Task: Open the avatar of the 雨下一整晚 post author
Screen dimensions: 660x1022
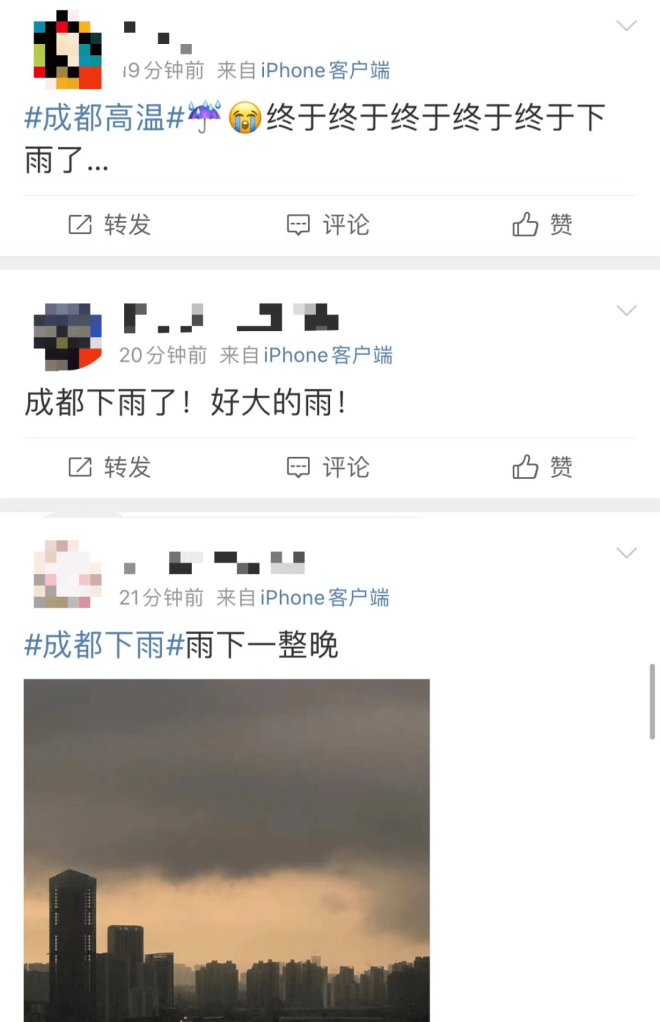Action: click(x=67, y=574)
